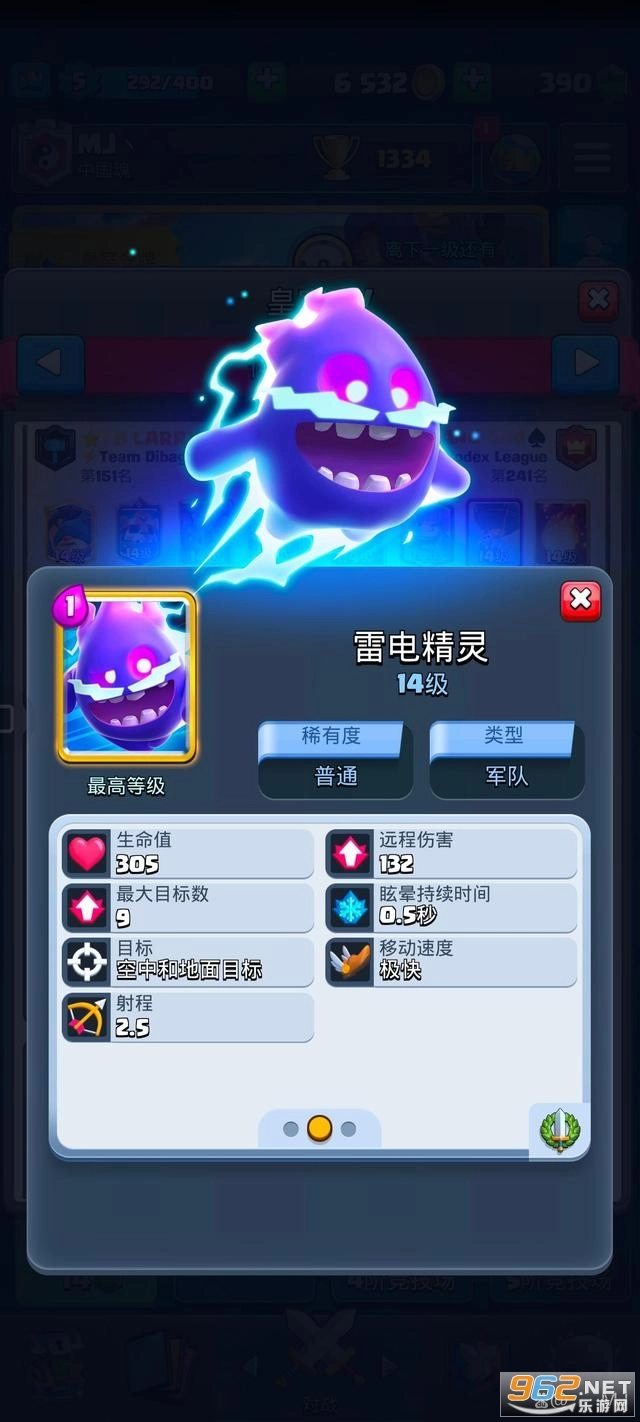Screen dimensions: 640x1422
Task: Tap the laurel sword icon in stats panel
Action: click(x=559, y=1129)
